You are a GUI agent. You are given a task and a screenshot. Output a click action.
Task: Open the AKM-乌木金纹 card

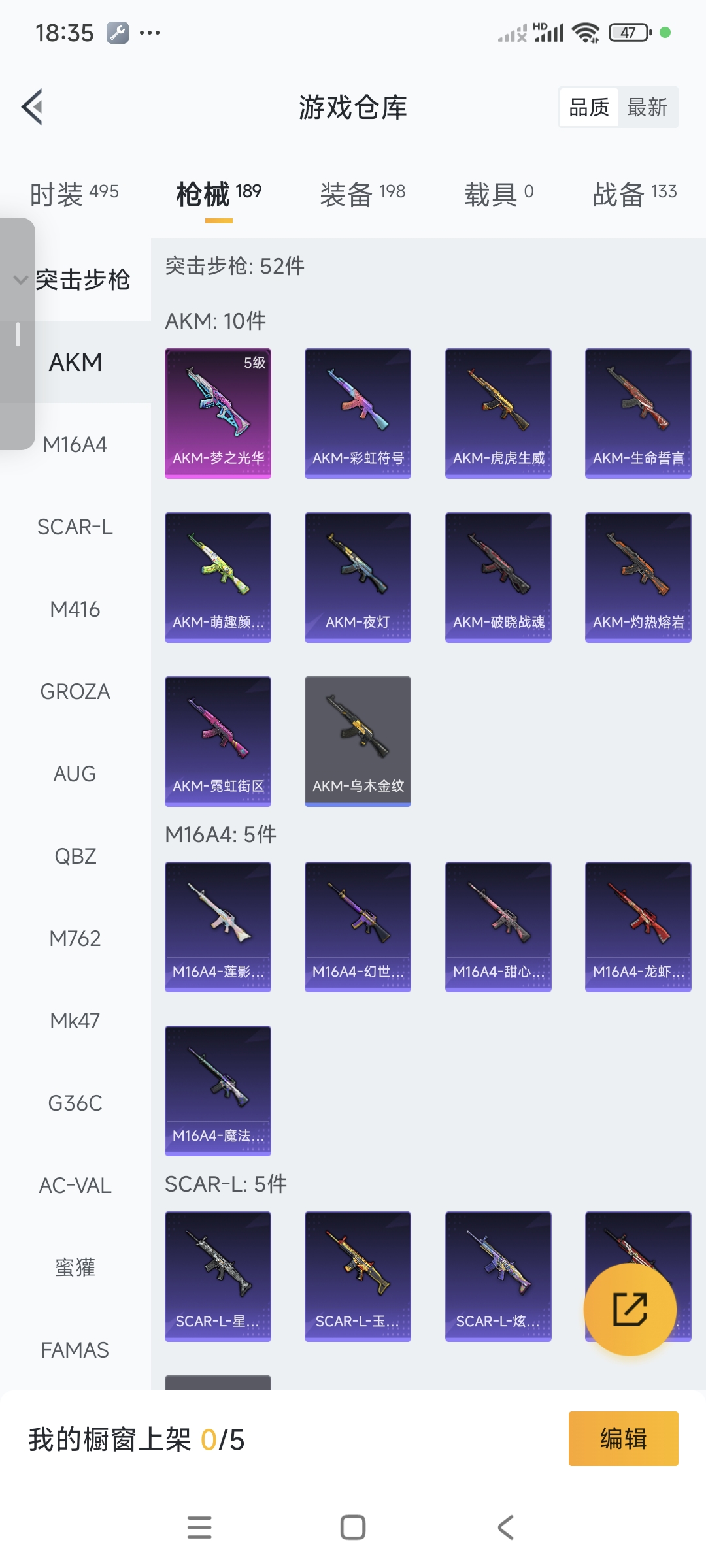coord(358,741)
